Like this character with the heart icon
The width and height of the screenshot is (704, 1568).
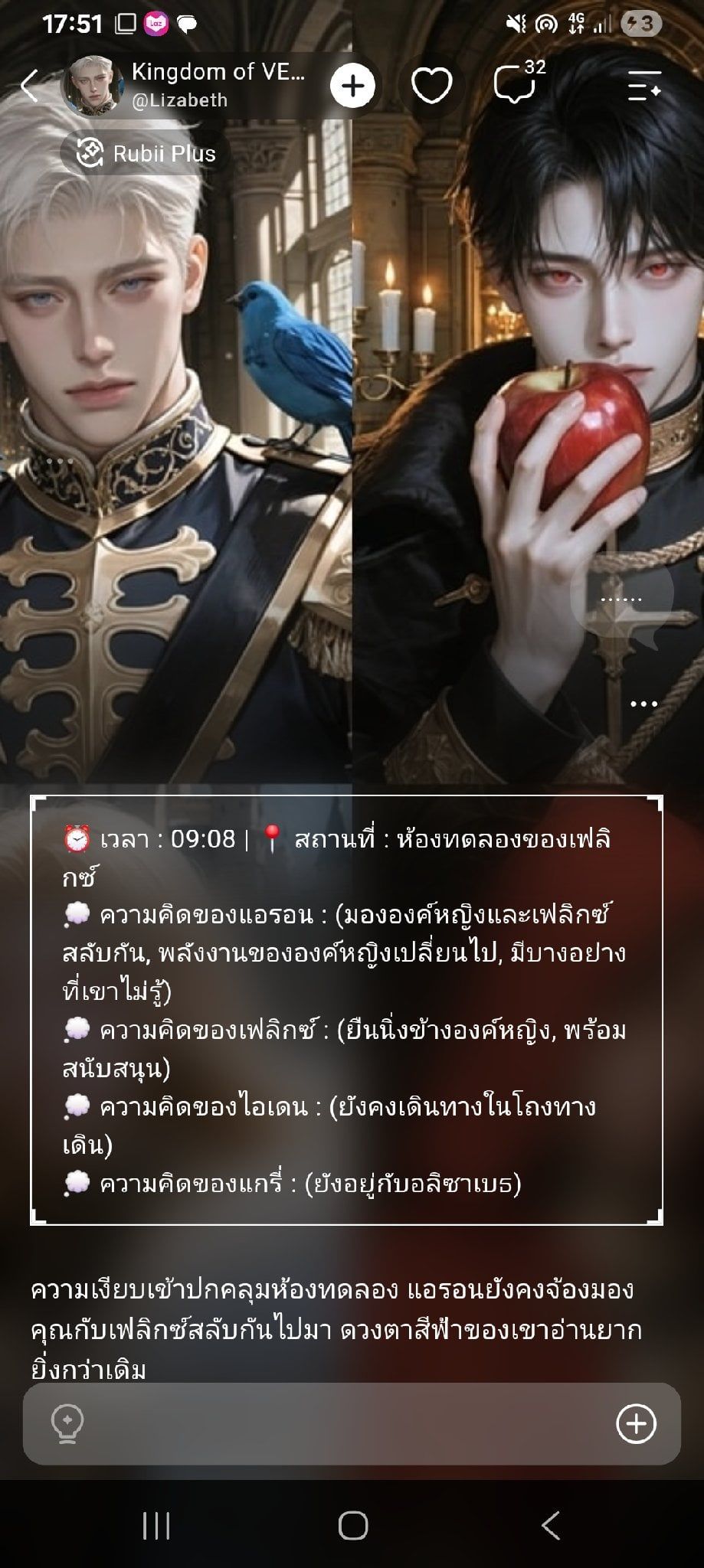(x=432, y=86)
